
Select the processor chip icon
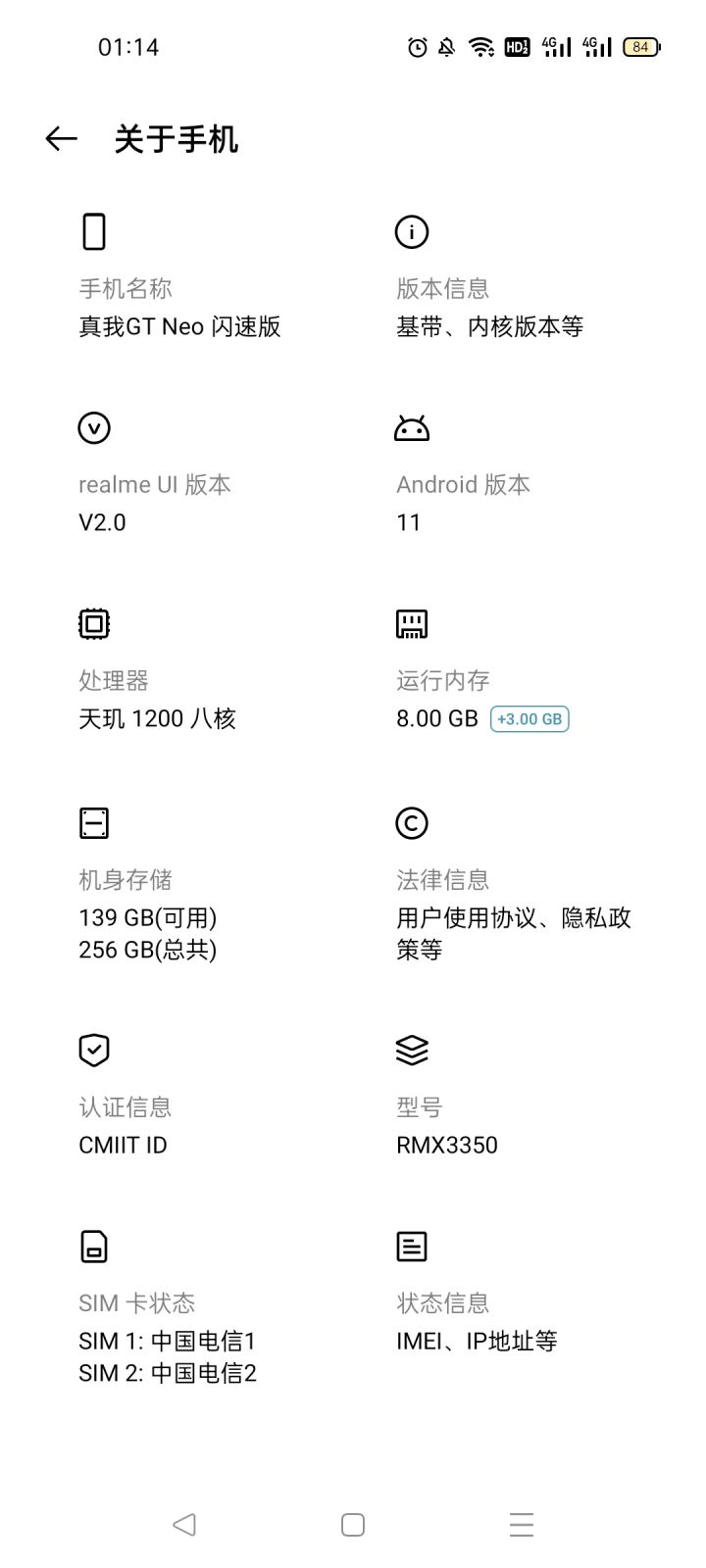(x=93, y=623)
